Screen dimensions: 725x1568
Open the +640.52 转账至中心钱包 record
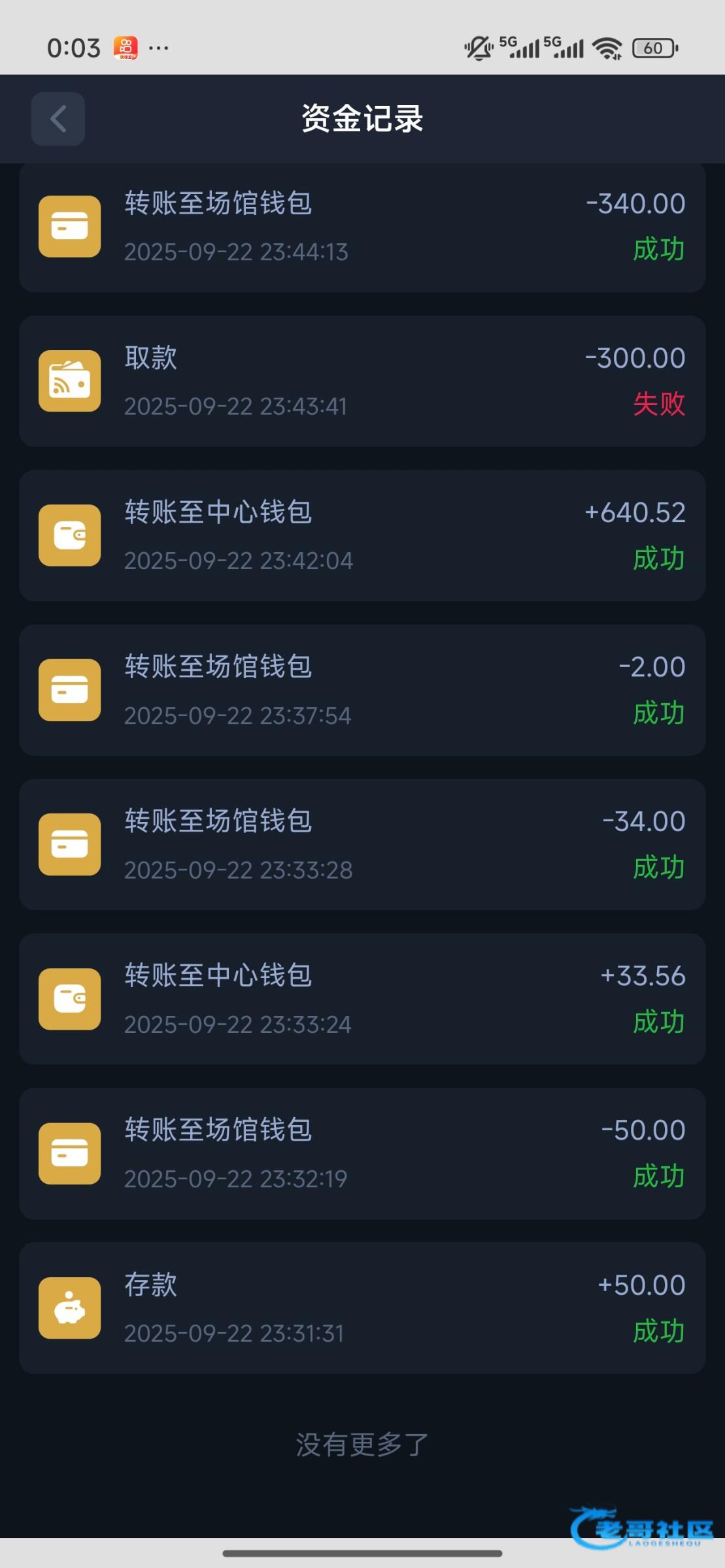pyautogui.click(x=362, y=536)
